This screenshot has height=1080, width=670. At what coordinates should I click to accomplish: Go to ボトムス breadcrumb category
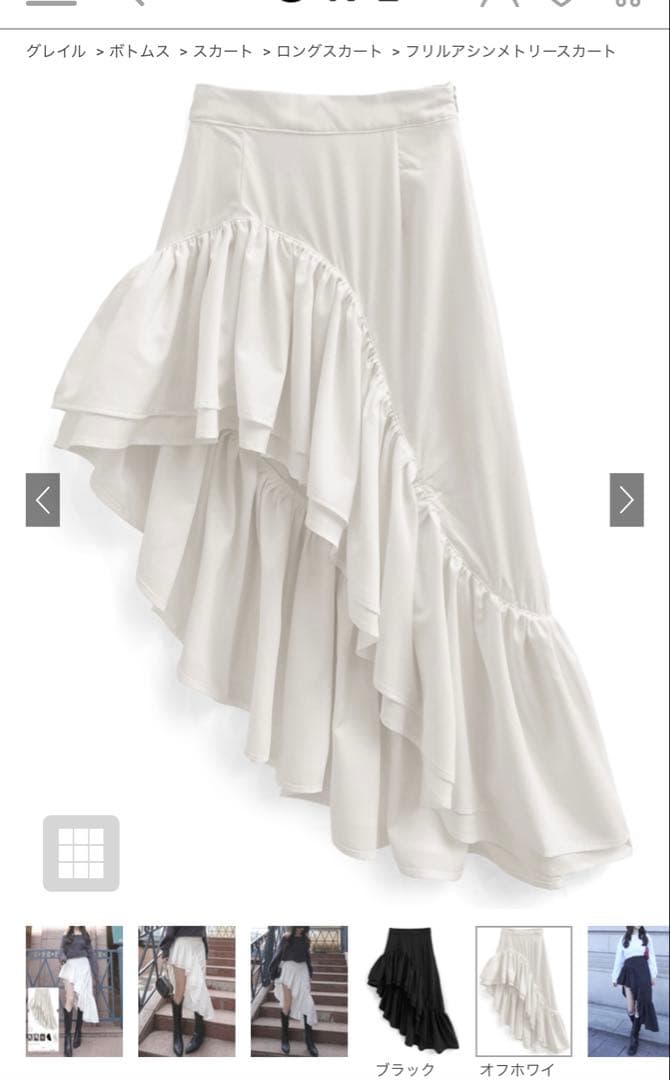pos(139,51)
